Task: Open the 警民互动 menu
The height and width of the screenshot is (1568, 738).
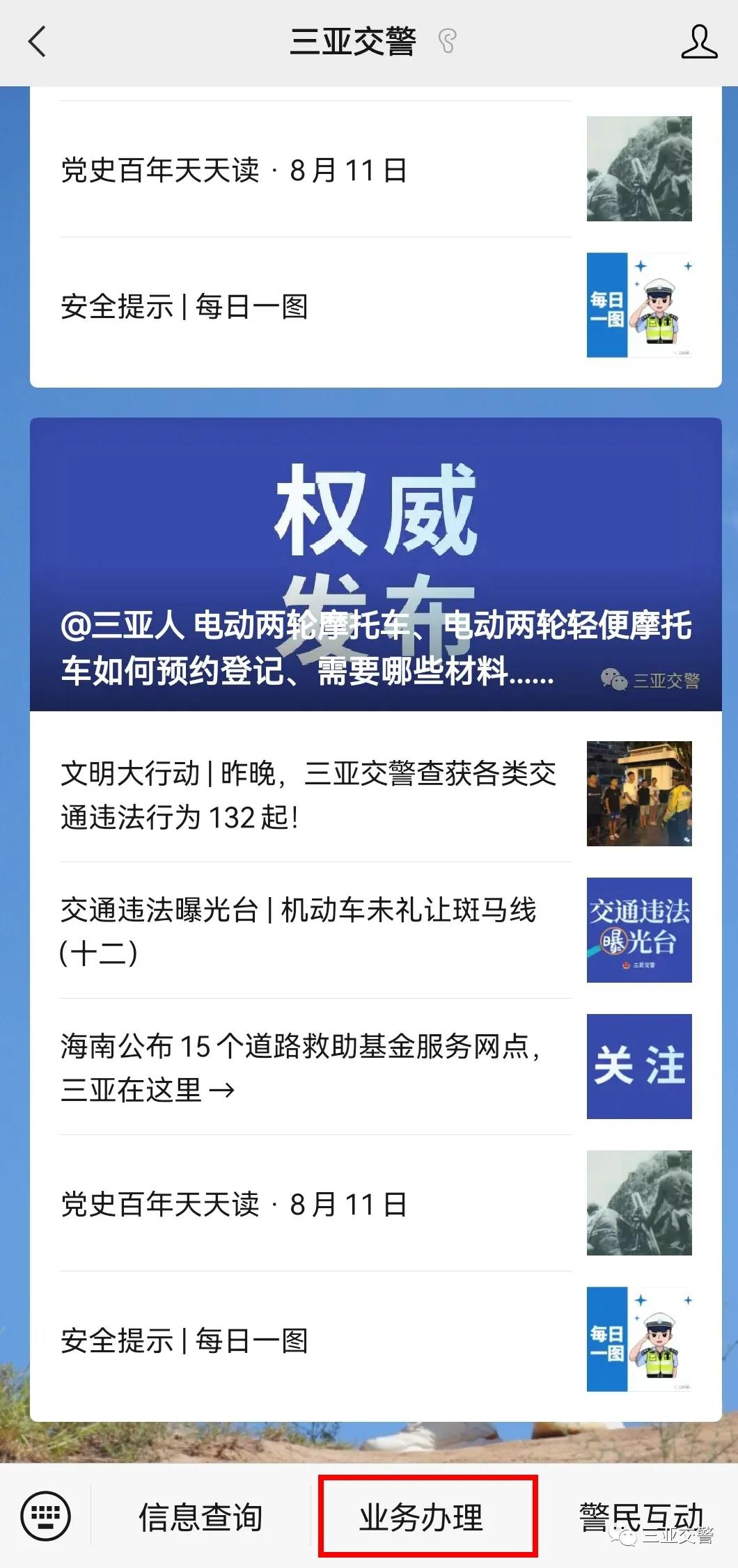Action: coord(641,1516)
